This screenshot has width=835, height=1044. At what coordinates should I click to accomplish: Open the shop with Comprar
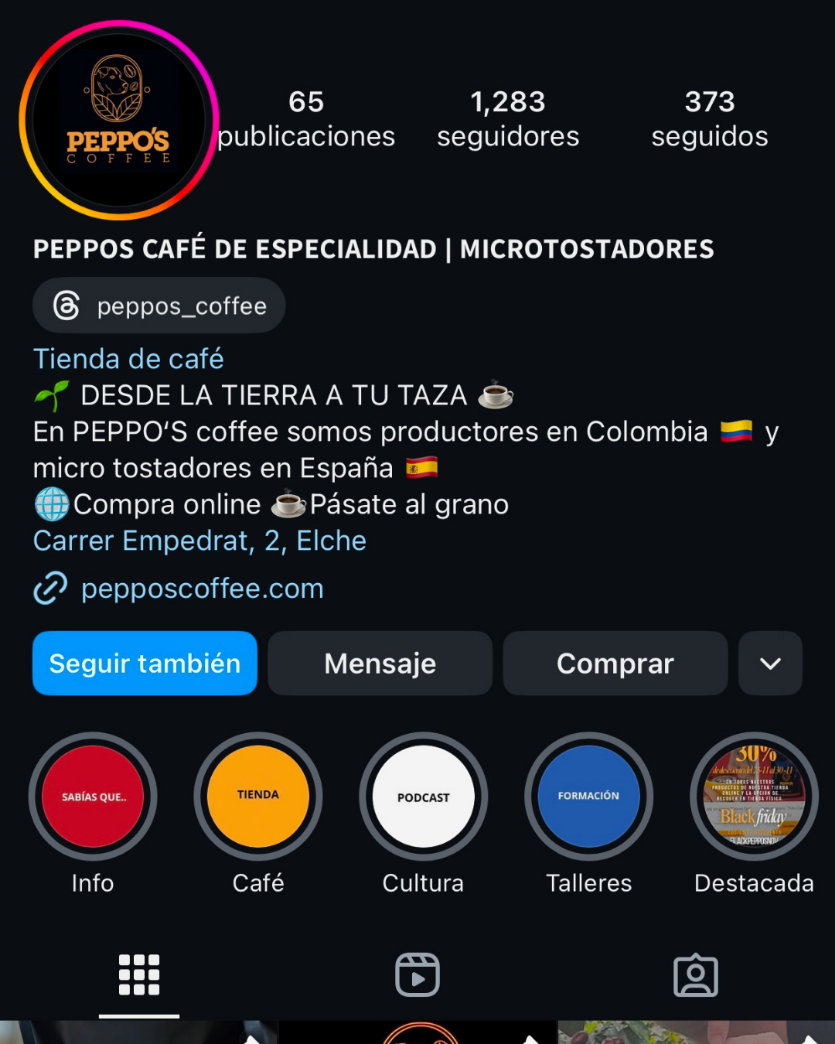(x=615, y=663)
